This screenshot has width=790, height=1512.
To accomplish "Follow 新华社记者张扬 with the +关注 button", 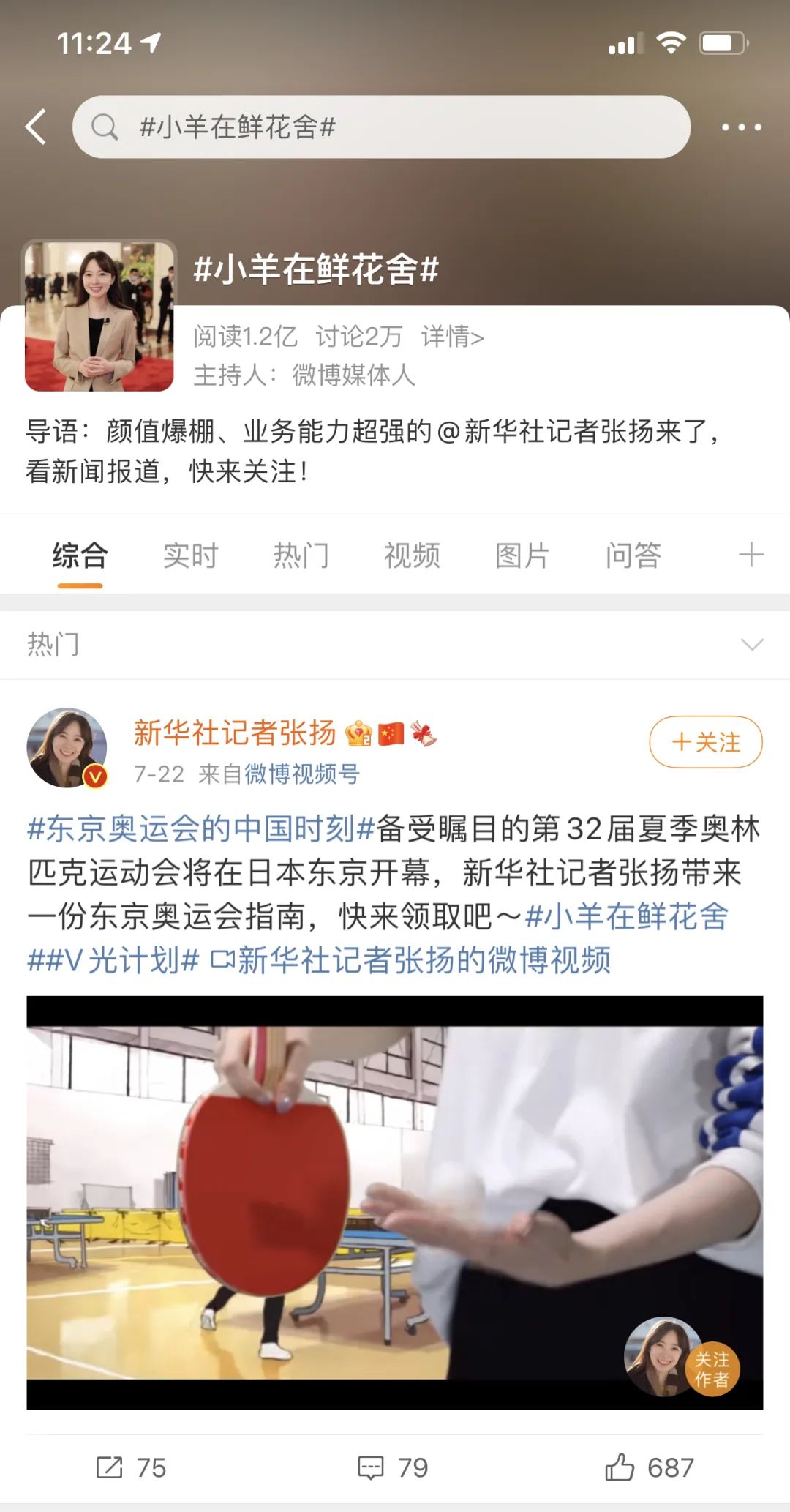I will pyautogui.click(x=705, y=741).
